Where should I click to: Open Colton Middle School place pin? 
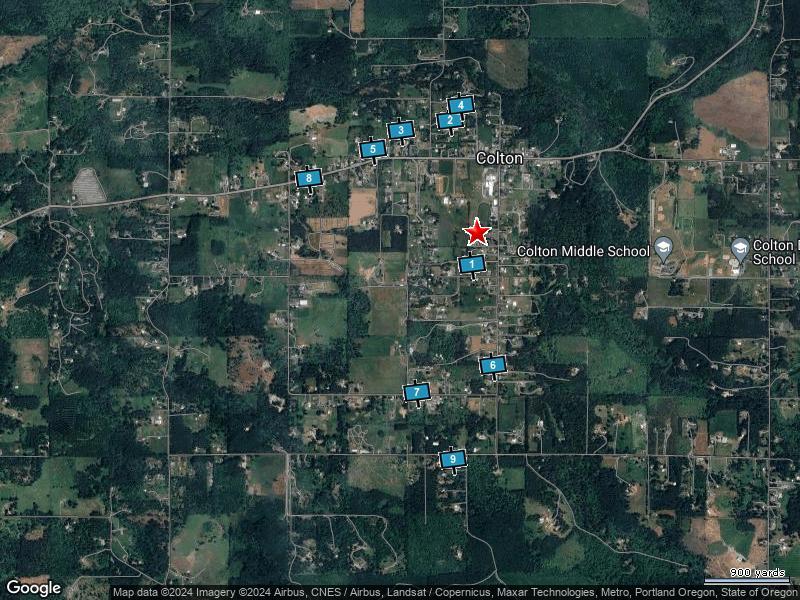click(x=664, y=248)
